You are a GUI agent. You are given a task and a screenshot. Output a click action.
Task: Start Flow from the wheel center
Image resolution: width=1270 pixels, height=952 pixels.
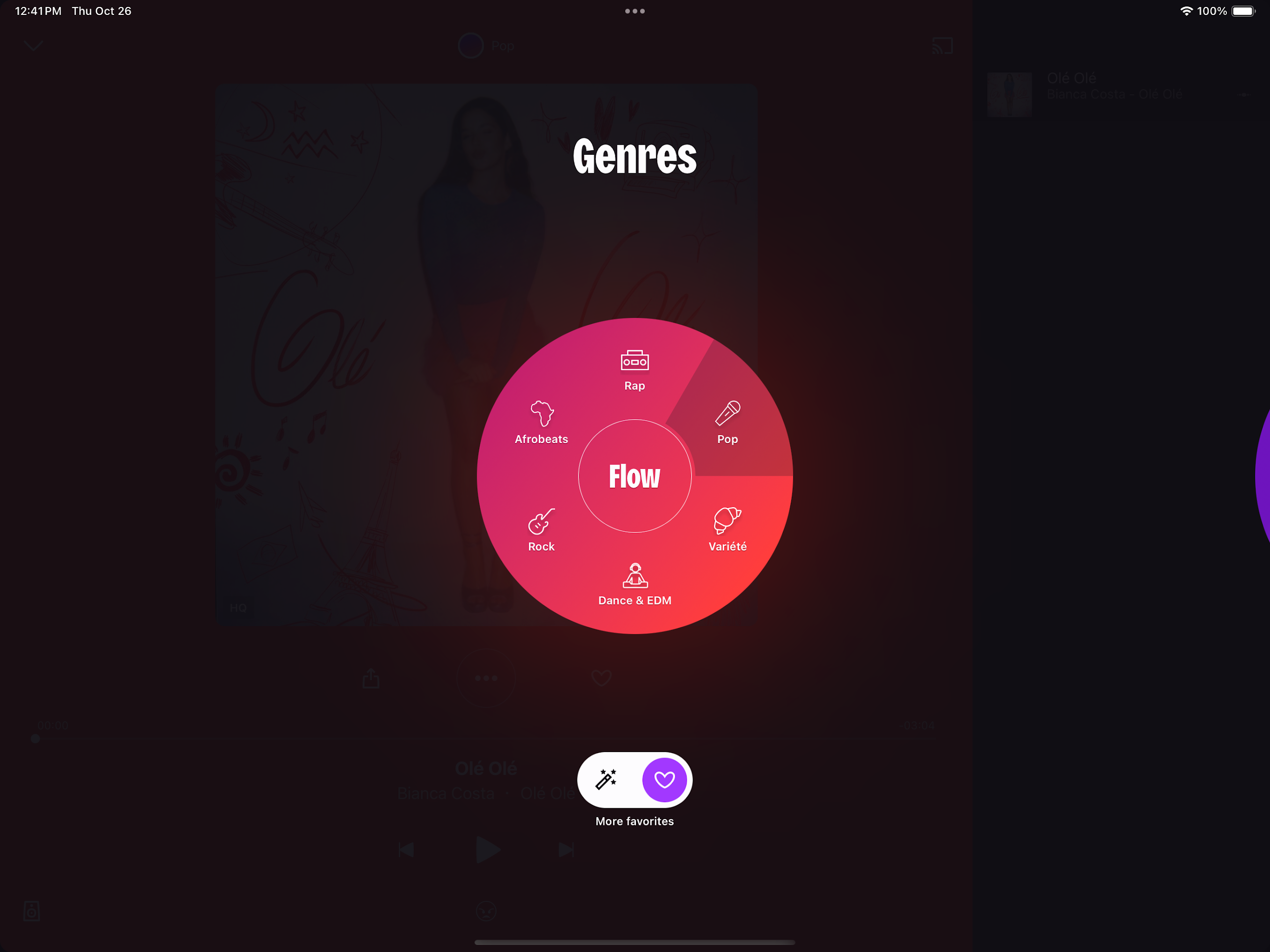click(635, 476)
